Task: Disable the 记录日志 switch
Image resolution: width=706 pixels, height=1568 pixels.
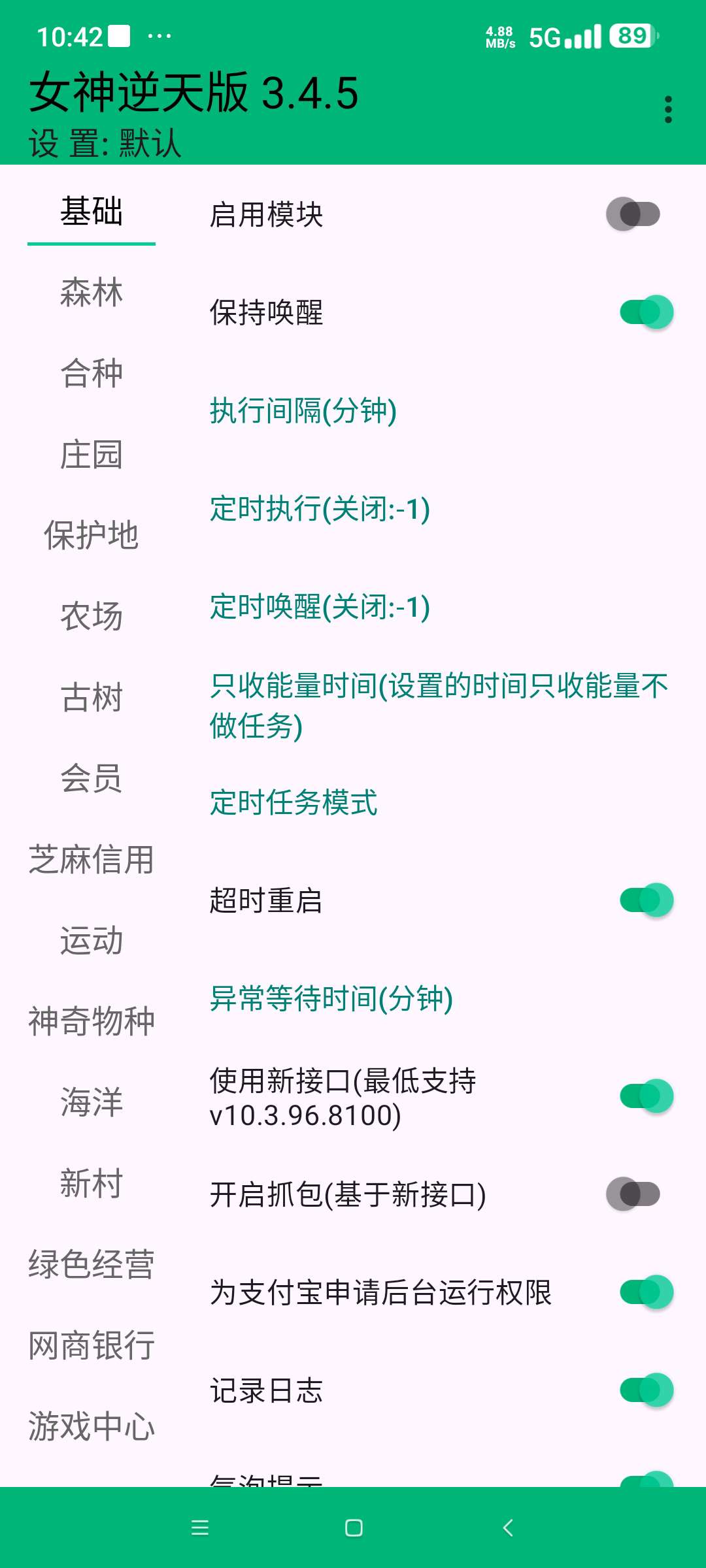Action: (639, 1392)
